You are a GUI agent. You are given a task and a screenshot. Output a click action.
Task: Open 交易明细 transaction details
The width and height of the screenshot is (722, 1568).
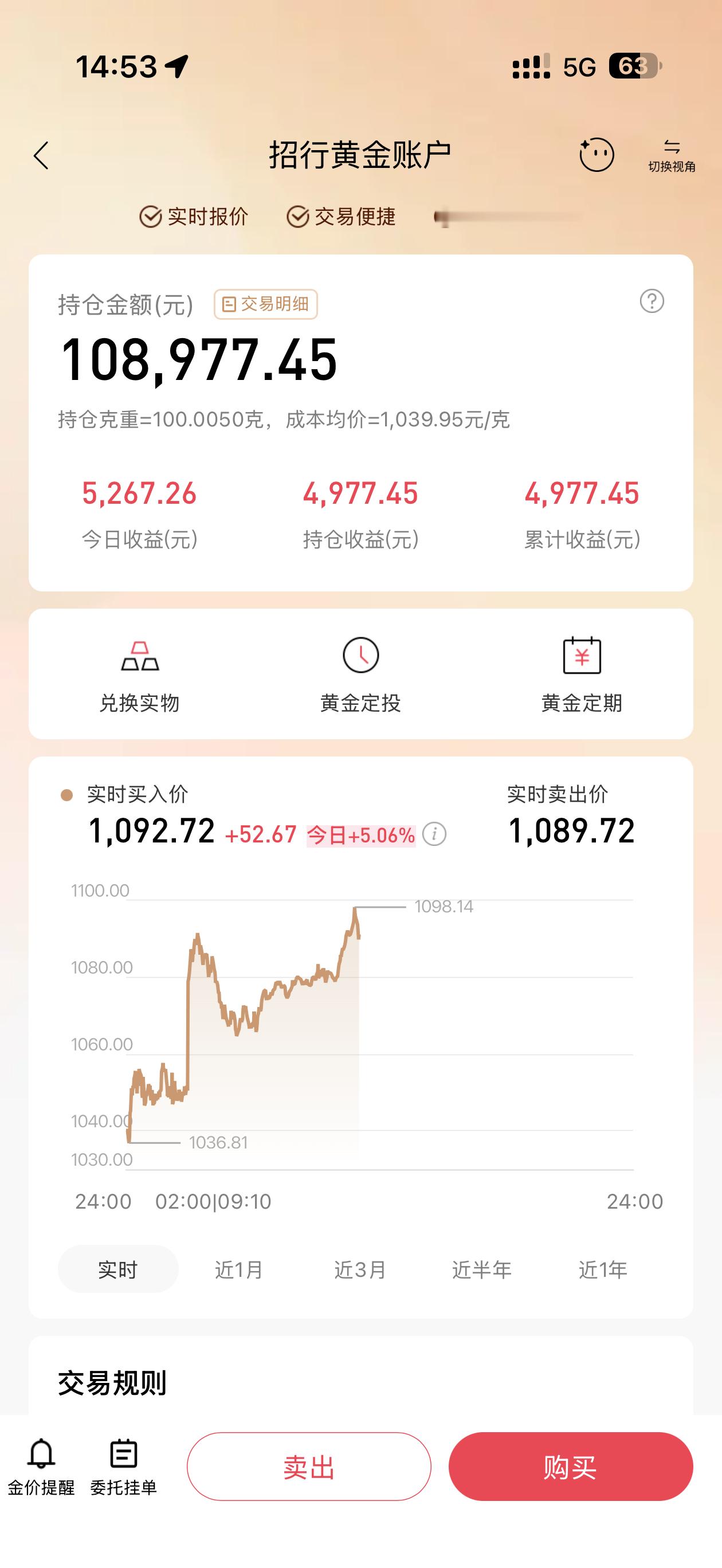coord(266,305)
